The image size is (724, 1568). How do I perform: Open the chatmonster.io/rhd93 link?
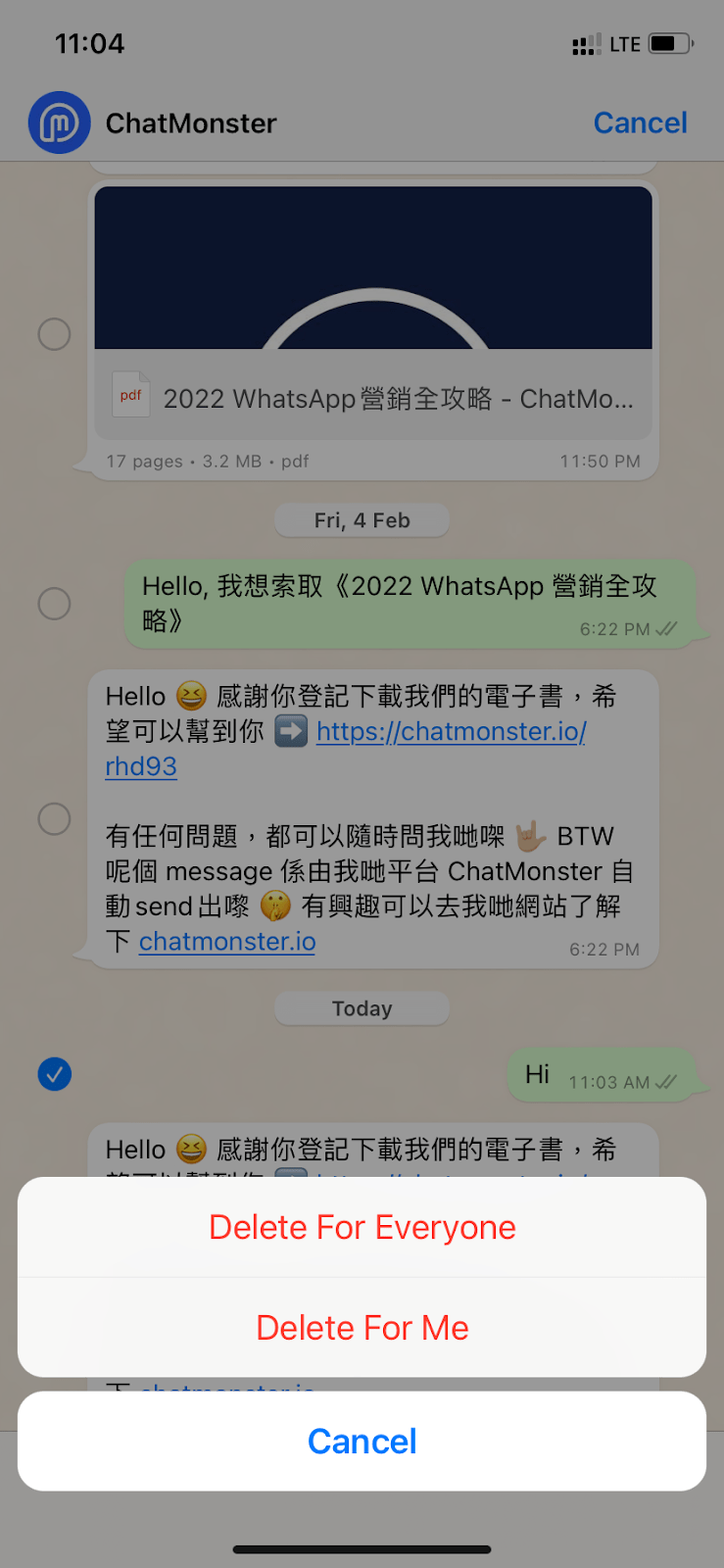click(451, 731)
